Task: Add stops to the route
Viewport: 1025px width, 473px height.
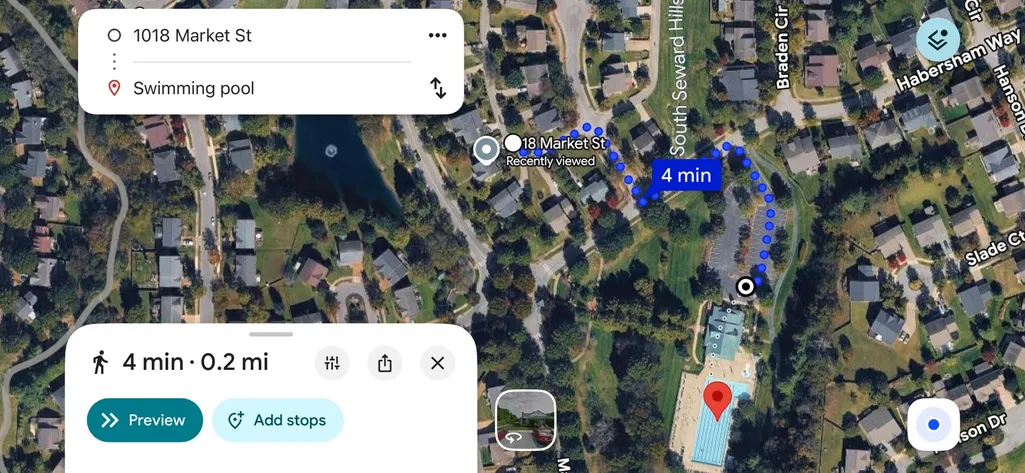Action: tap(278, 420)
